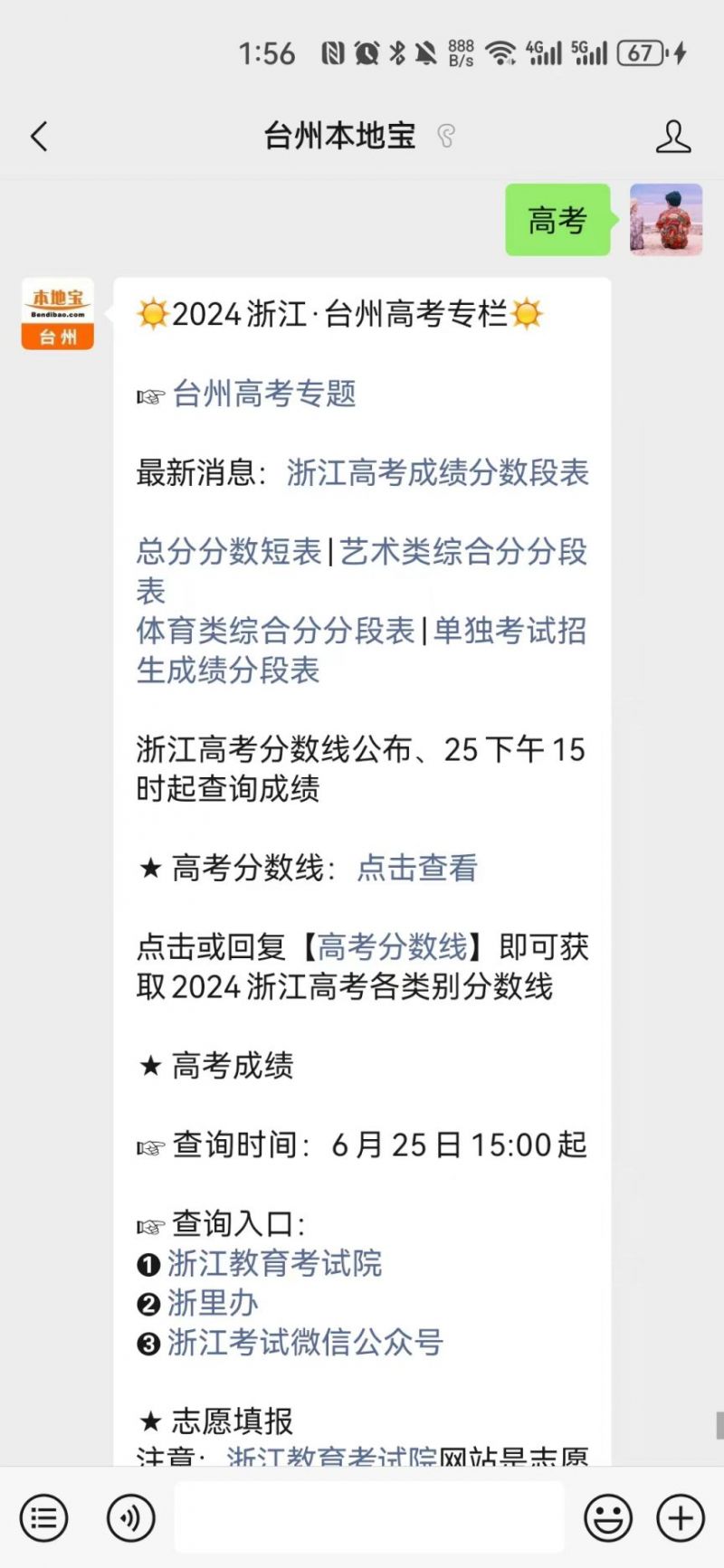This screenshot has height=1568, width=724.
Task: Tap 点击查看 for 高考分数线
Action: pyautogui.click(x=417, y=868)
